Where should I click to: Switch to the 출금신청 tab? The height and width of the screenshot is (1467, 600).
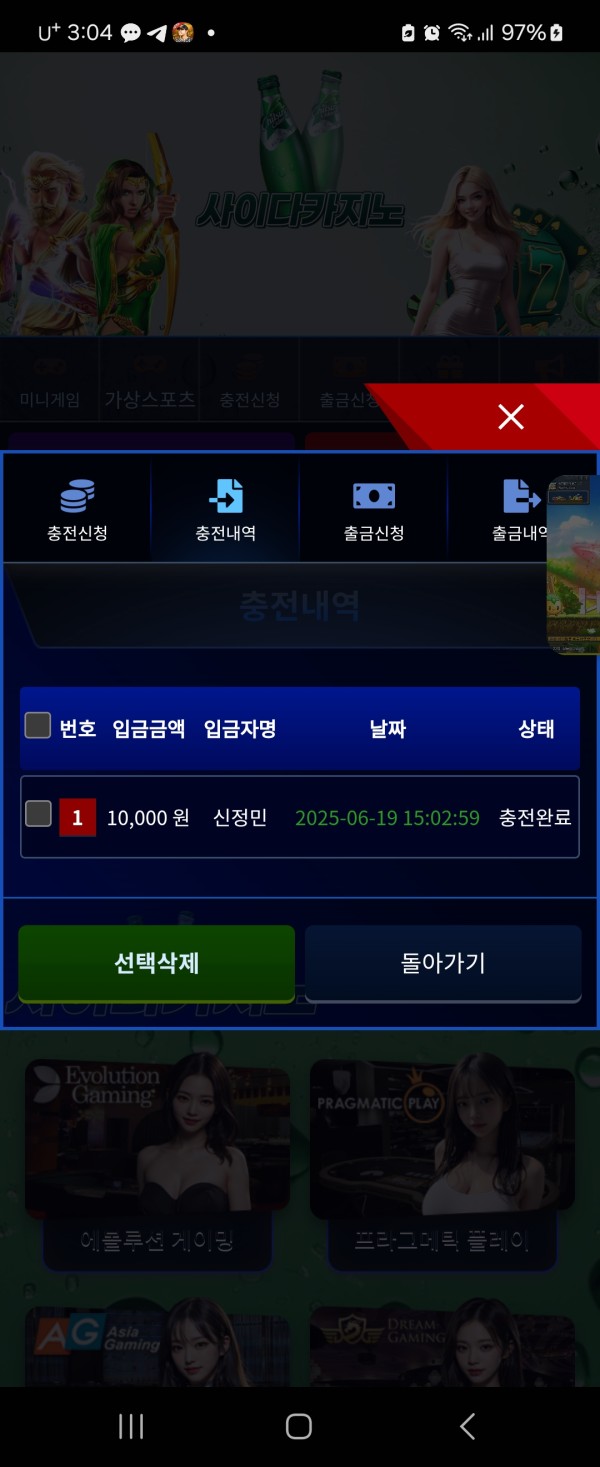374,509
